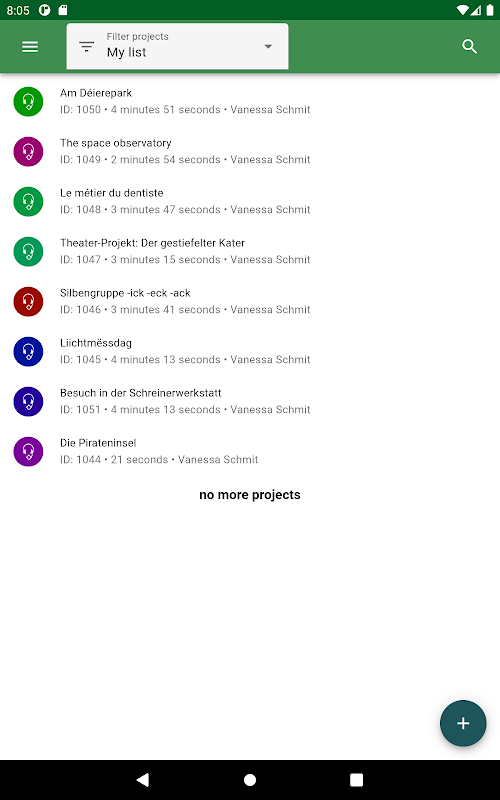Open the hamburger navigation drawer

tap(30, 47)
